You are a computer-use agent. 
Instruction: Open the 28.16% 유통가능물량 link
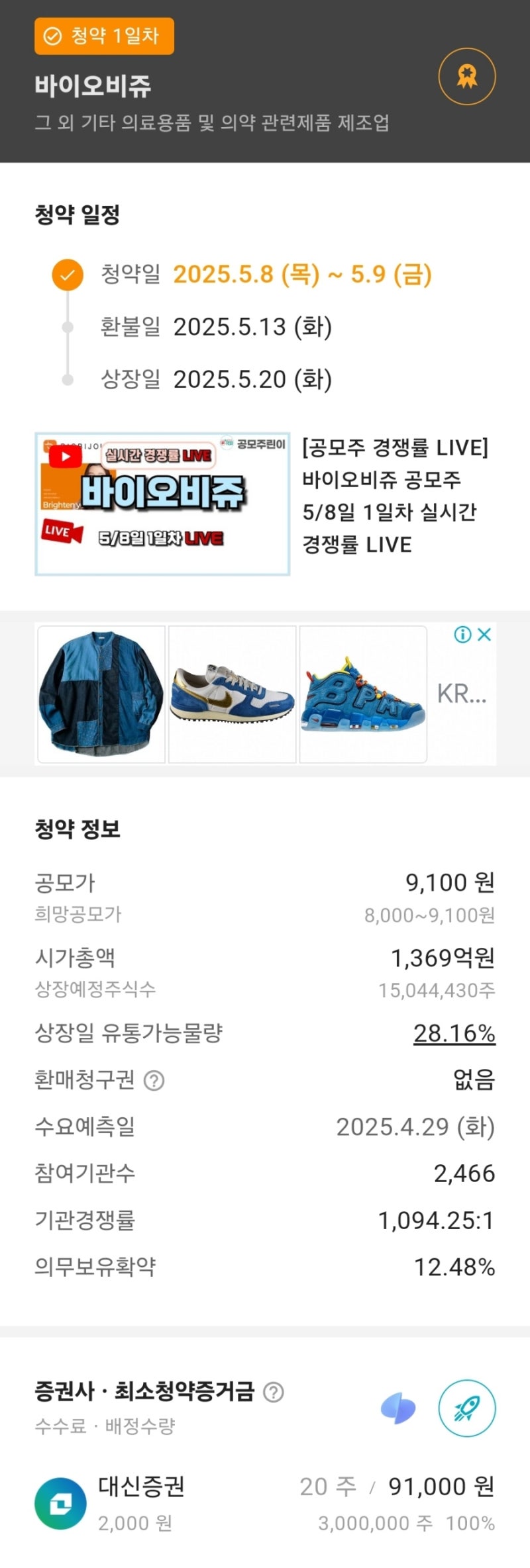pyautogui.click(x=454, y=1033)
